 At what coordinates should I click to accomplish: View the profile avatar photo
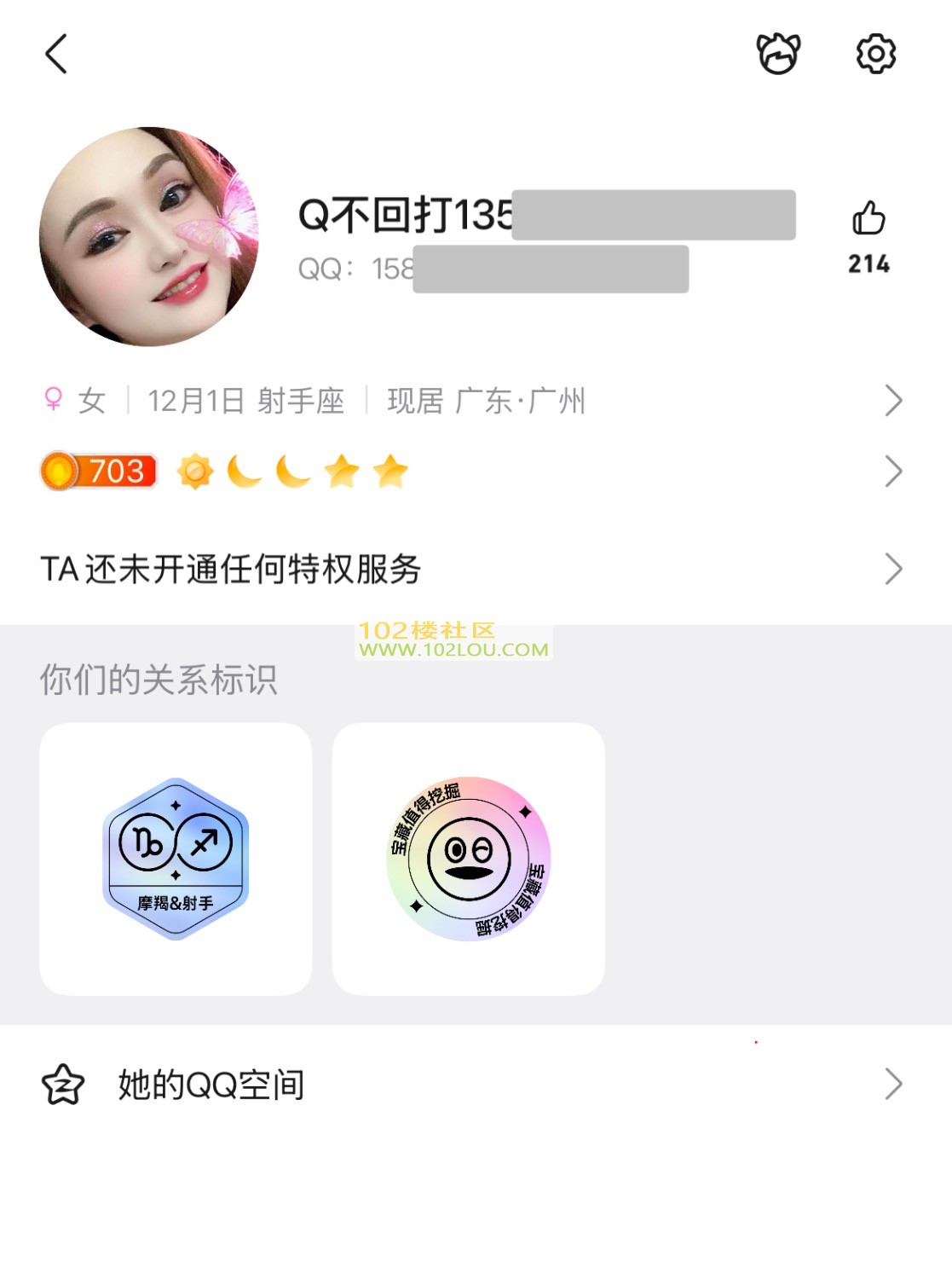(x=149, y=237)
